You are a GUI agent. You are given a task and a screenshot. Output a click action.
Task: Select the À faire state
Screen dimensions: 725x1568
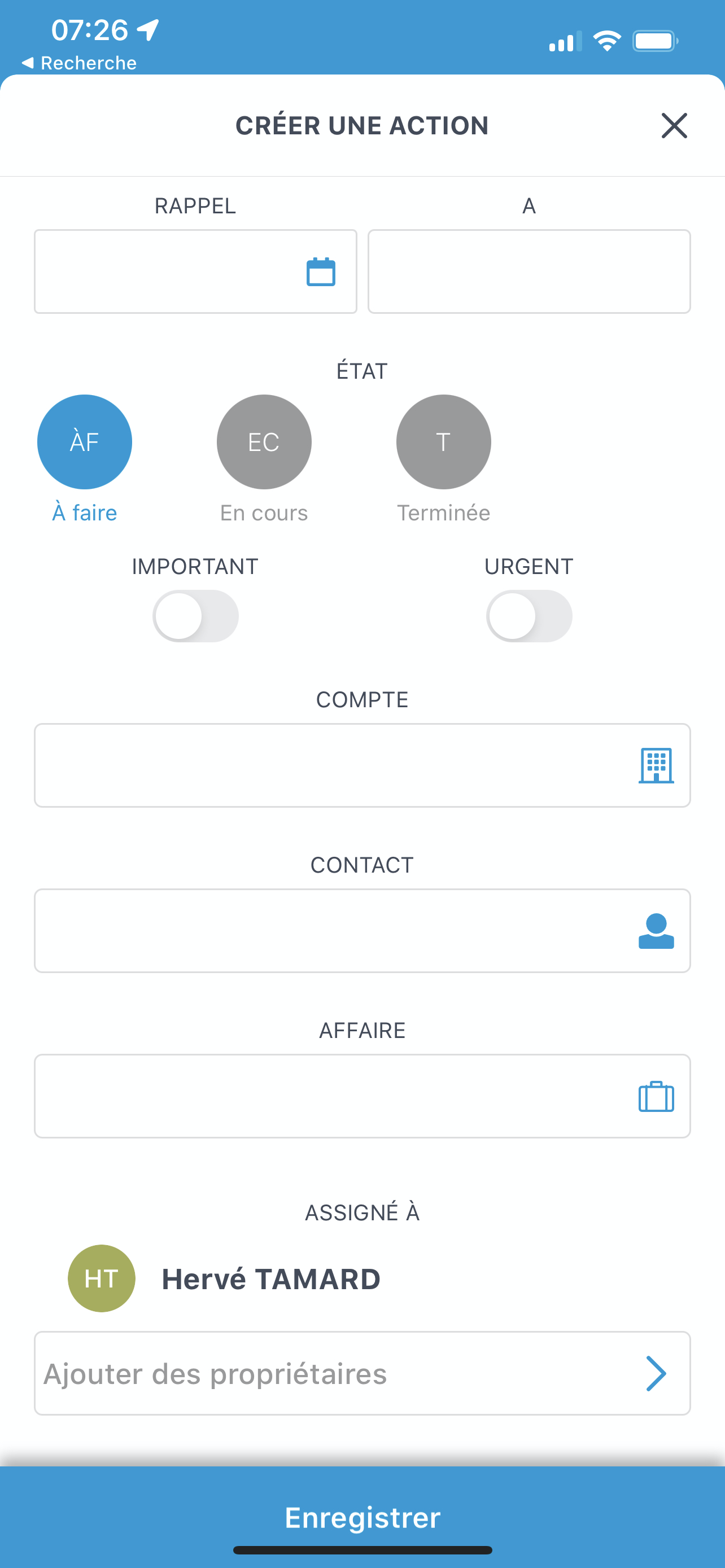[x=85, y=442]
